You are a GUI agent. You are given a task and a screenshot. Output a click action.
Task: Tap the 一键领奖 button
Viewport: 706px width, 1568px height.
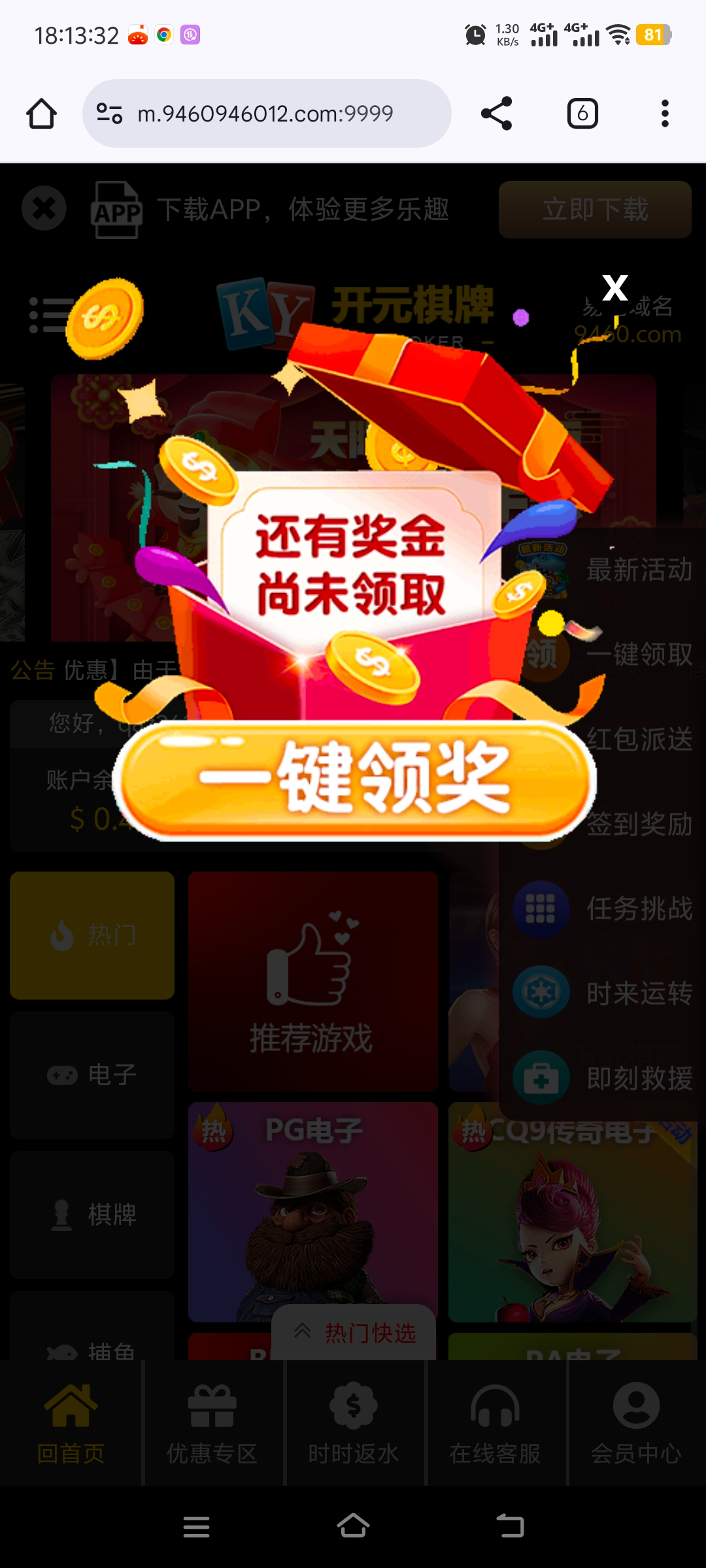(356, 779)
